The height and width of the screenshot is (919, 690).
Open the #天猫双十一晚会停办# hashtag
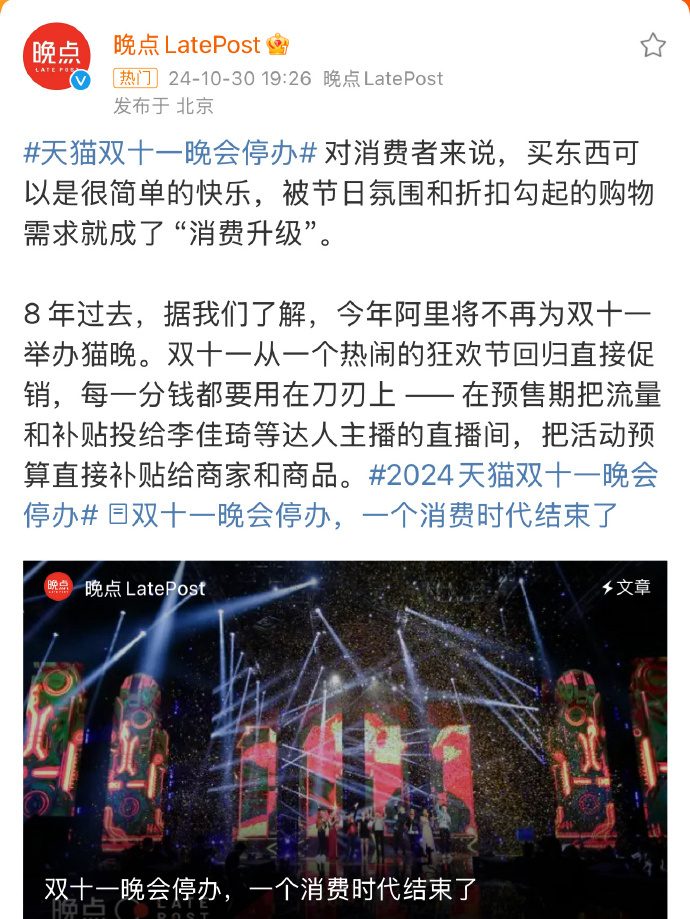(170, 154)
